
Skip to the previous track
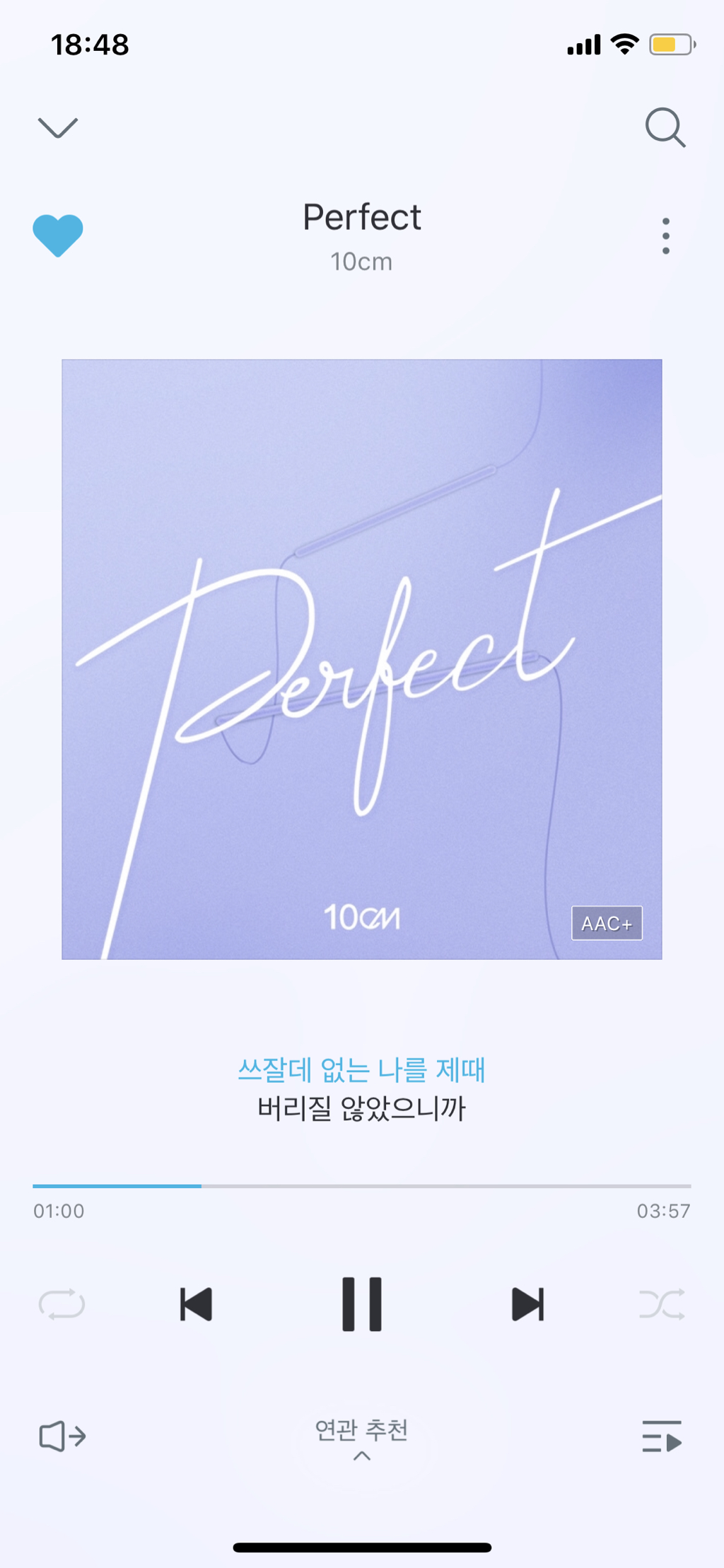(x=196, y=1304)
